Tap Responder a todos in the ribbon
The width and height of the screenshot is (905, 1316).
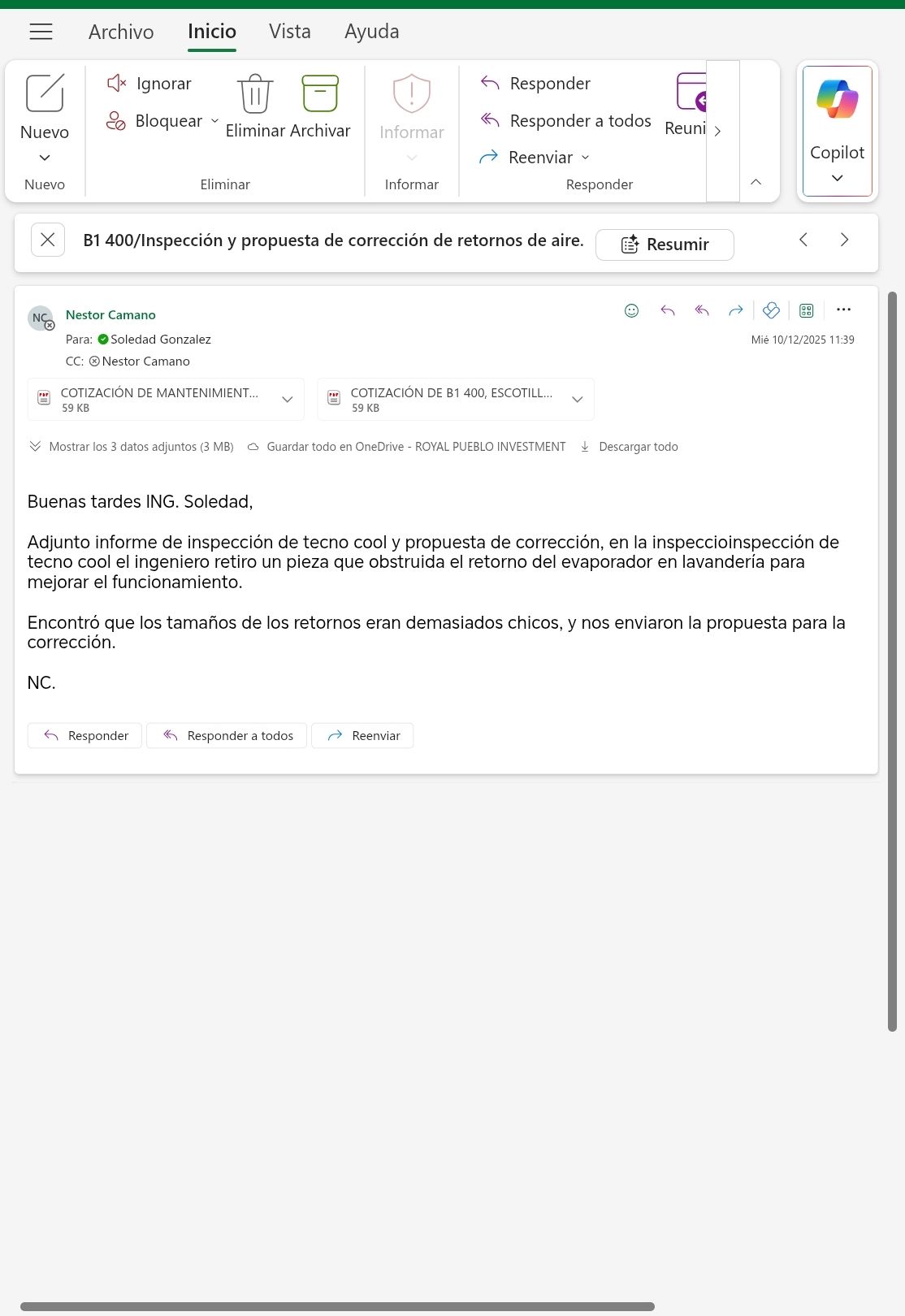click(566, 121)
